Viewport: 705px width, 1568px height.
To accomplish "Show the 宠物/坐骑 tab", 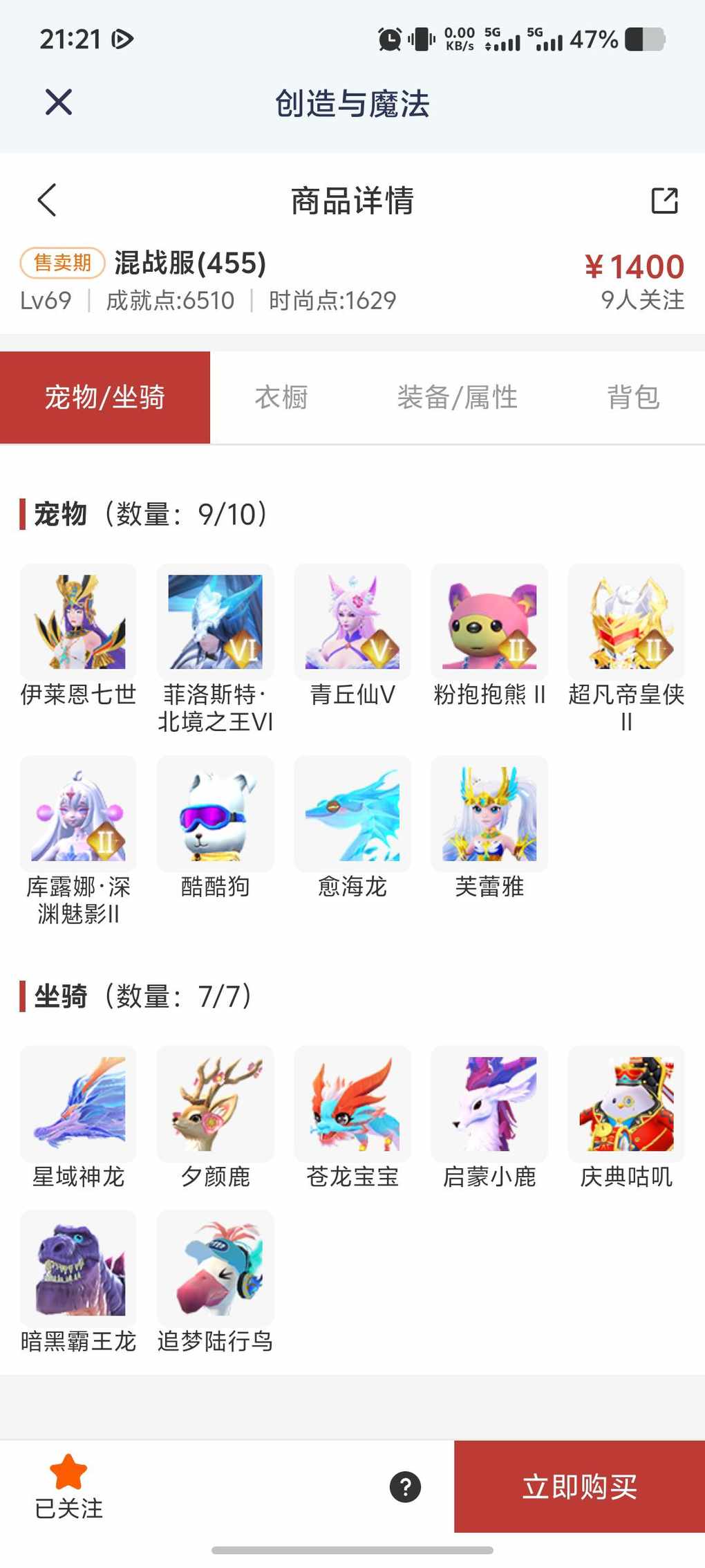I will (x=105, y=398).
